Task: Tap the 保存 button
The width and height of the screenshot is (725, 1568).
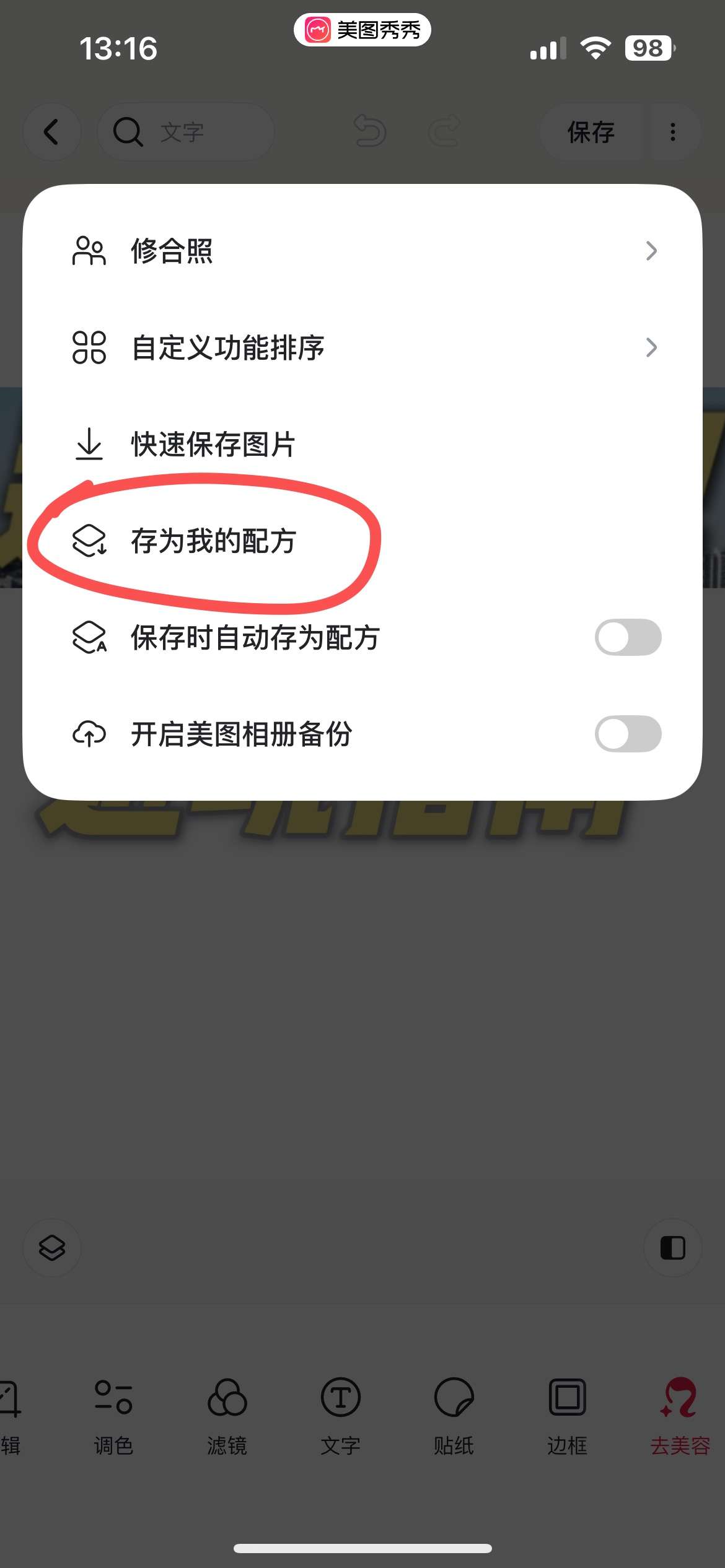Action: pos(591,132)
